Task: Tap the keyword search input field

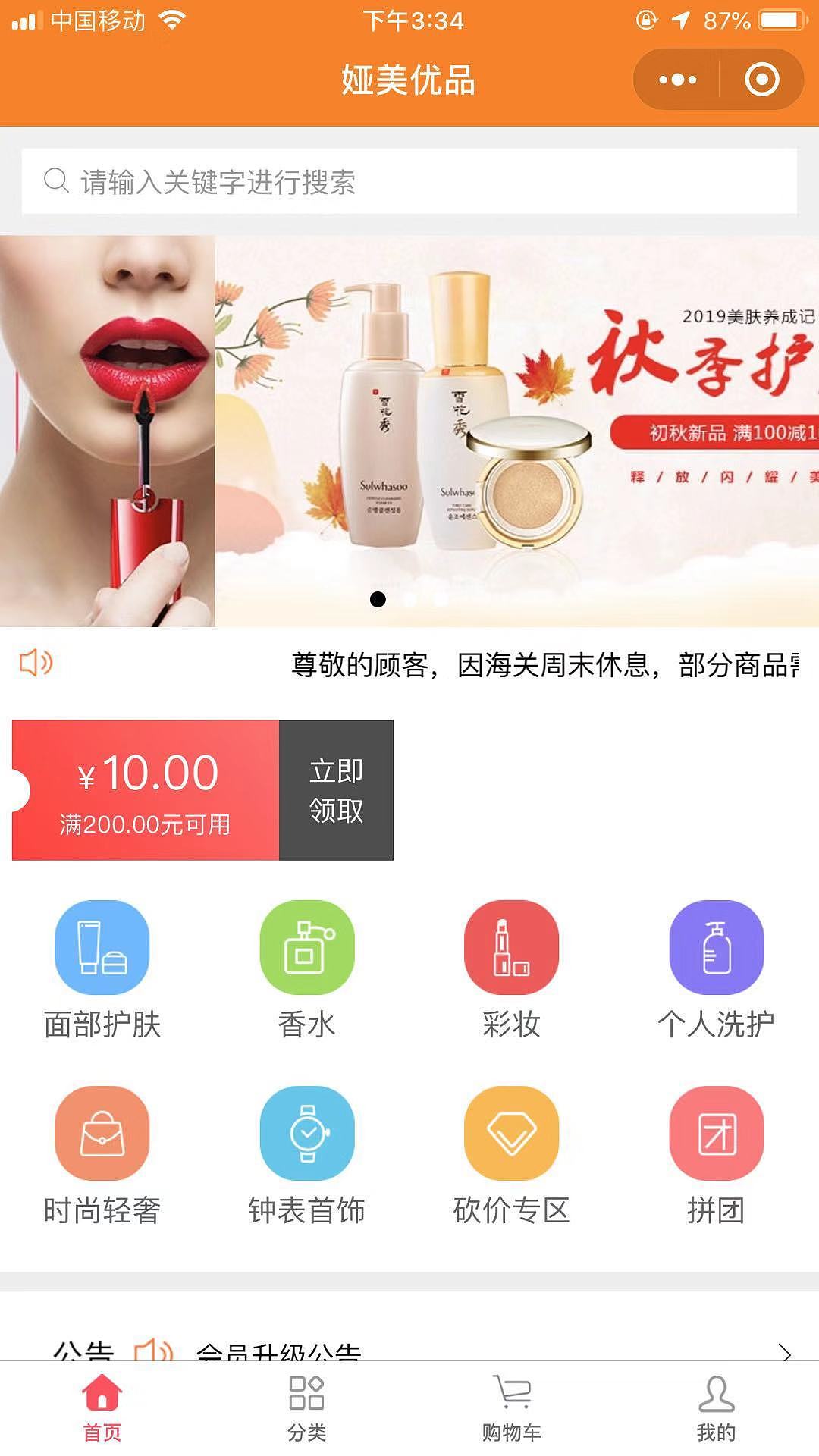Action: point(303,180)
